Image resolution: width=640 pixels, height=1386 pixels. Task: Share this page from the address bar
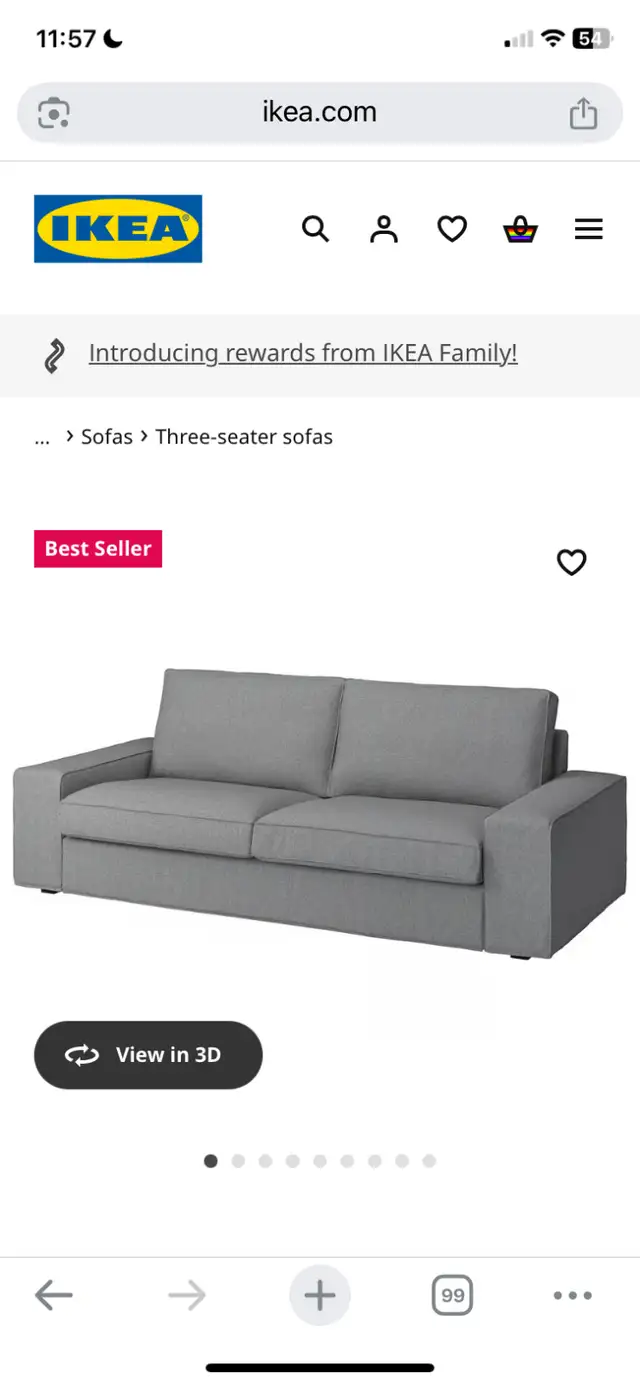[x=583, y=112]
